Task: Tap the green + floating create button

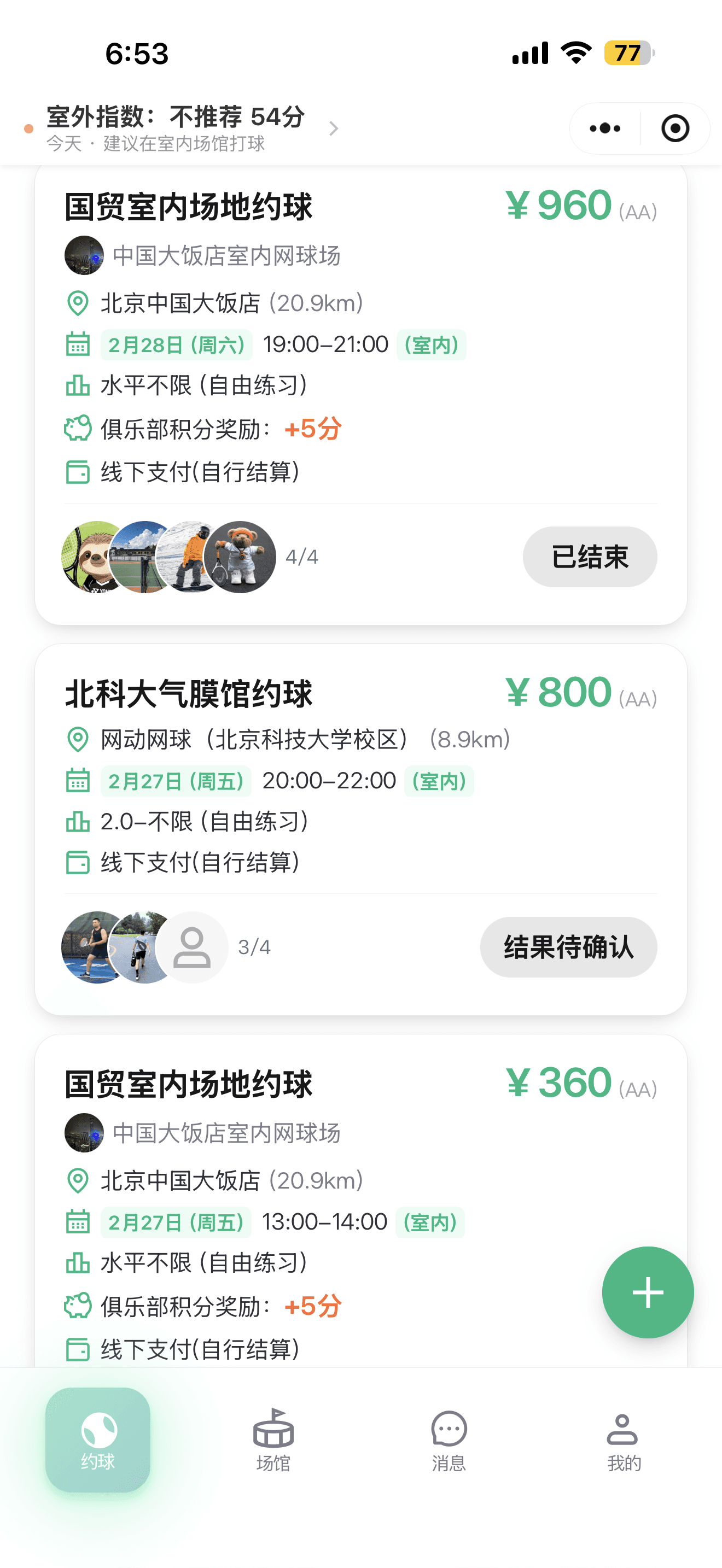Action: (x=647, y=1293)
